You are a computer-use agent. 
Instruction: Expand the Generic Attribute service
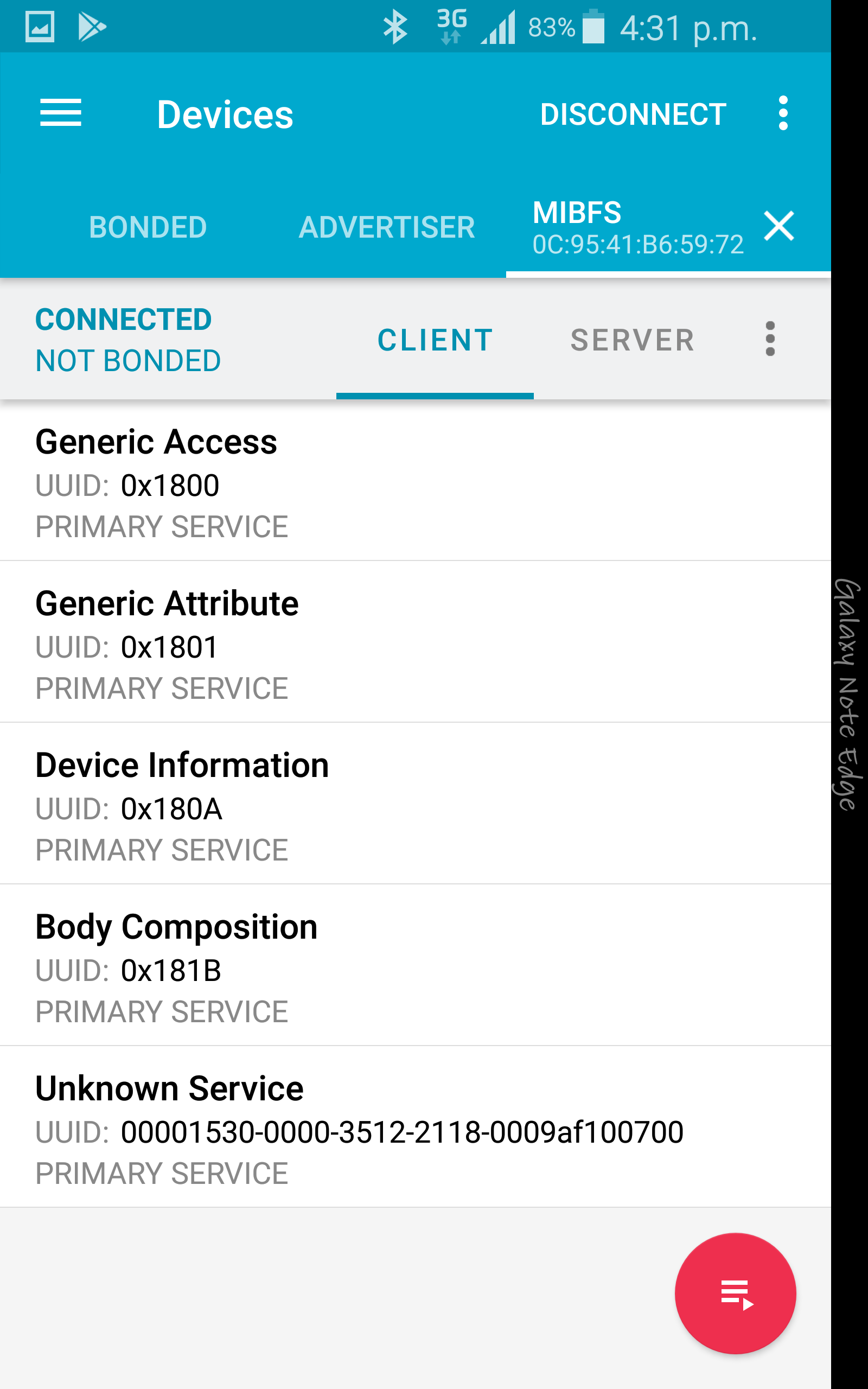tap(416, 642)
